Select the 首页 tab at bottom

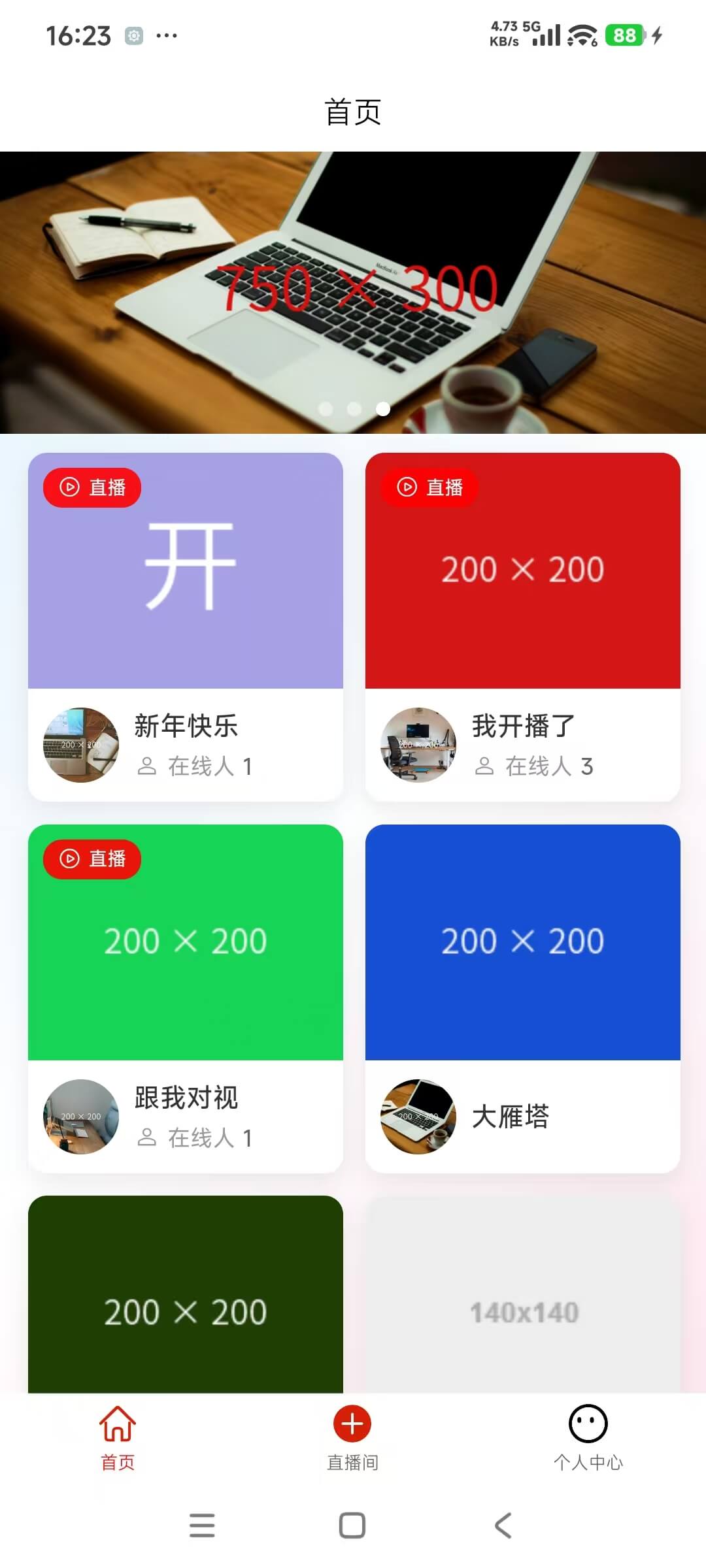(x=118, y=1463)
